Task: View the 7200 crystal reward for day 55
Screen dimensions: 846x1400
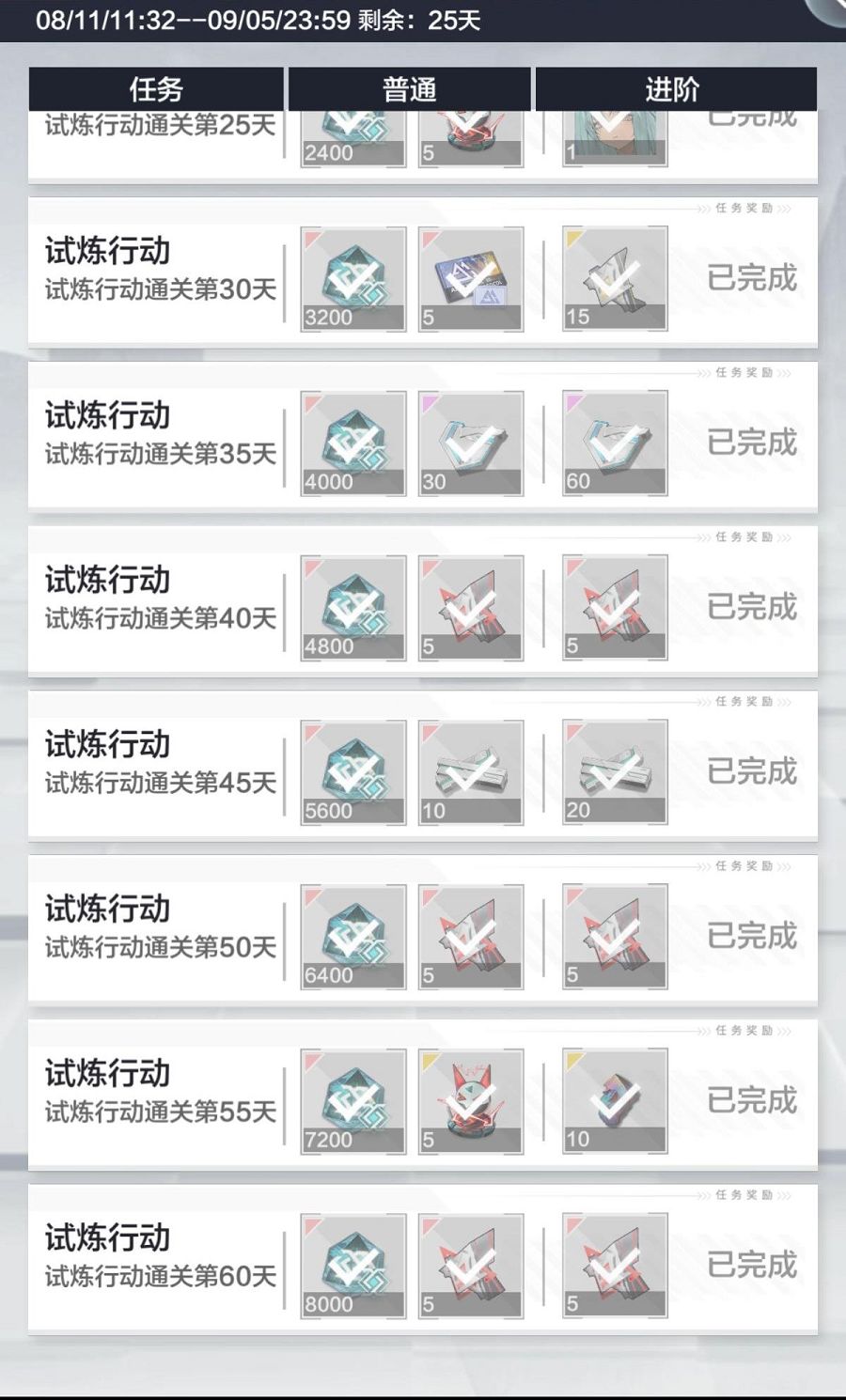Action: click(353, 1101)
